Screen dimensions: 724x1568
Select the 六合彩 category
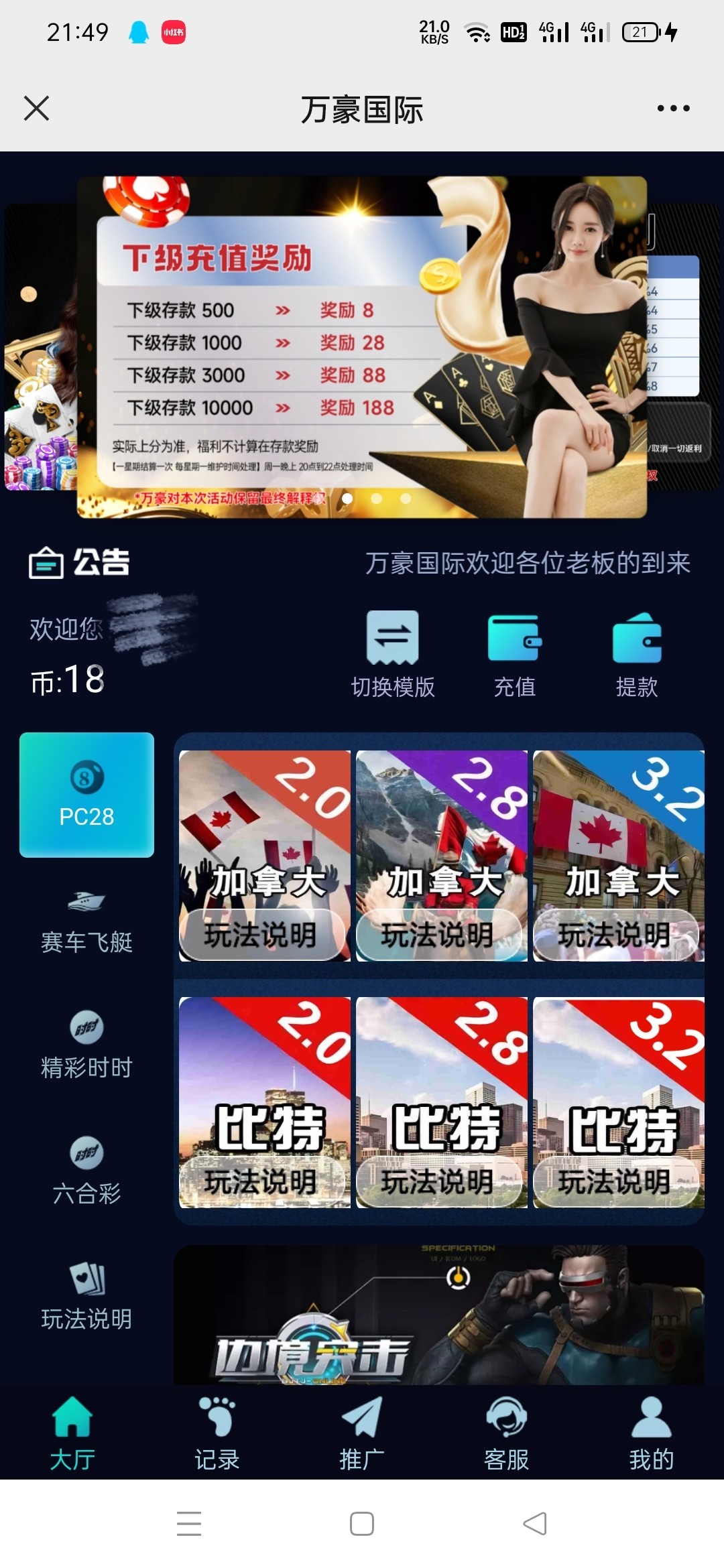point(86,1171)
